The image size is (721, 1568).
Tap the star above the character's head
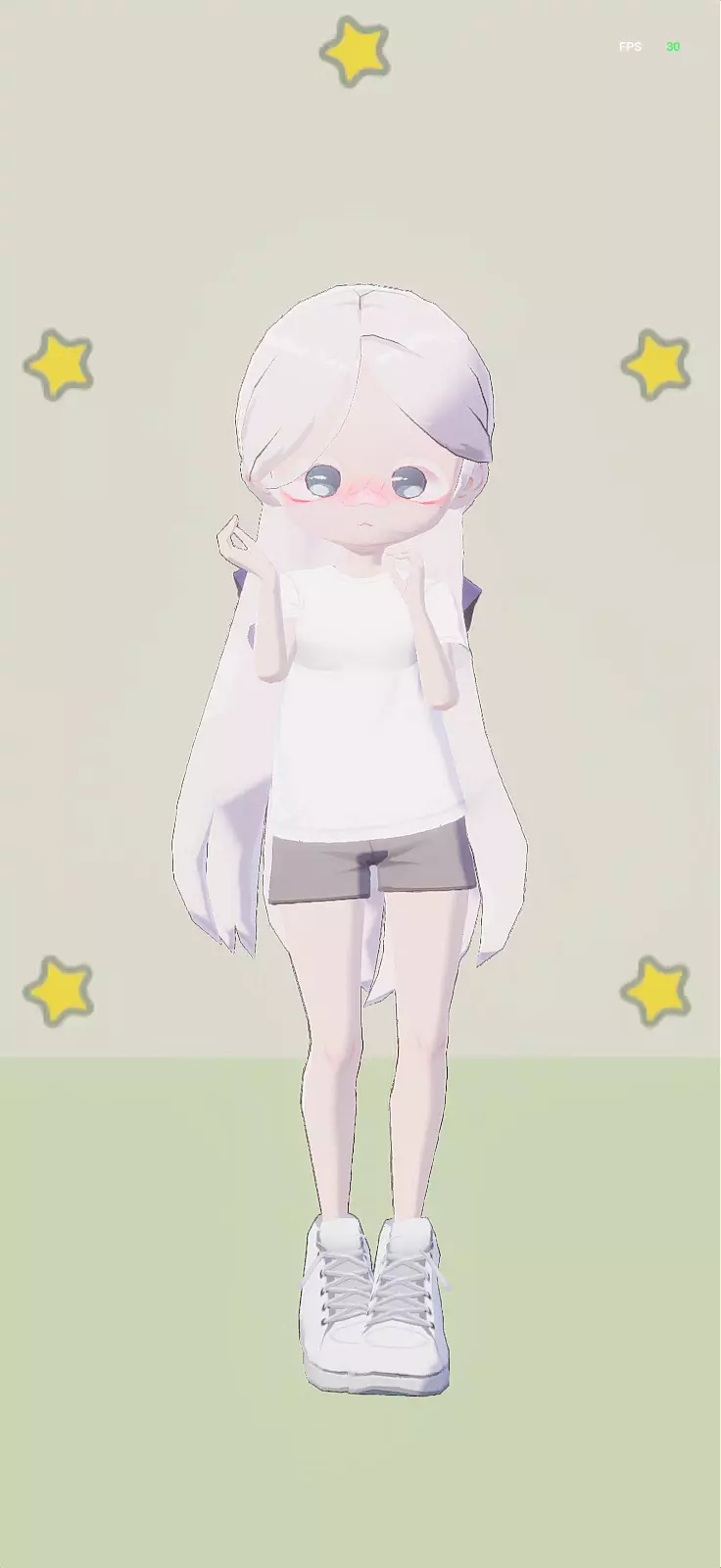(356, 51)
